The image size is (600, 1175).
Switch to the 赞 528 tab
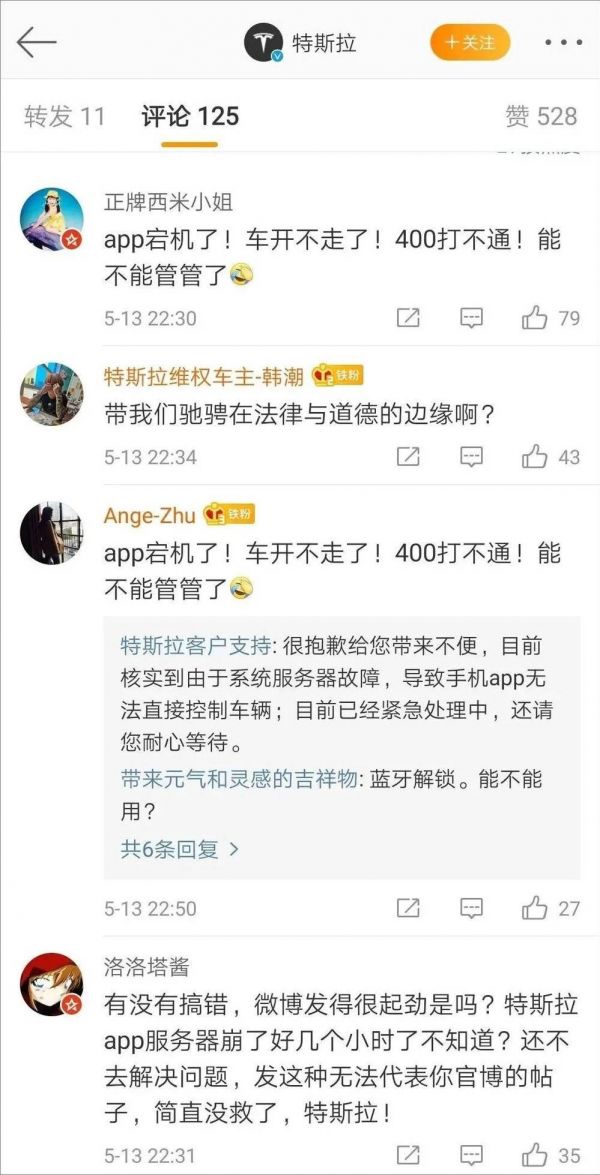click(541, 116)
